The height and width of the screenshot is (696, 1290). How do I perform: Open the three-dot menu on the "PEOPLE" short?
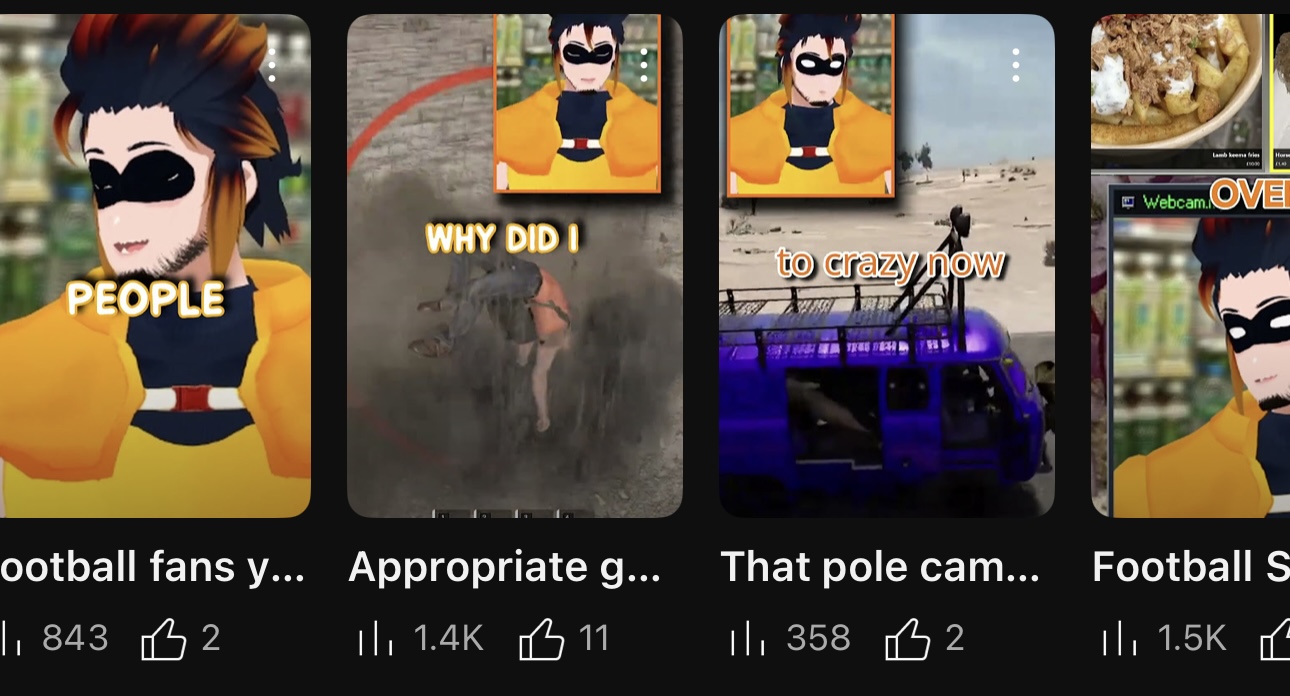click(272, 65)
